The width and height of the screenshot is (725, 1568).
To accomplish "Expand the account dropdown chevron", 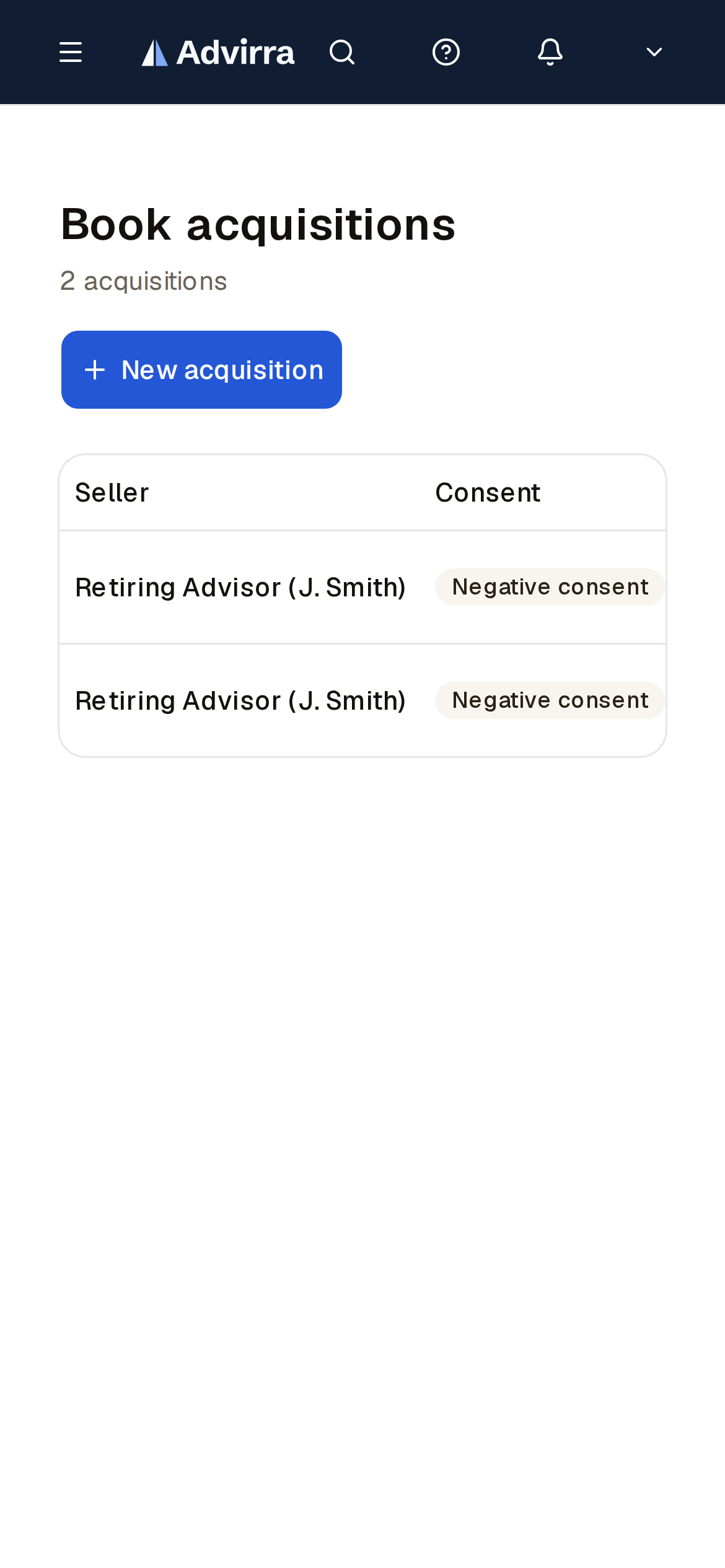I will [654, 52].
